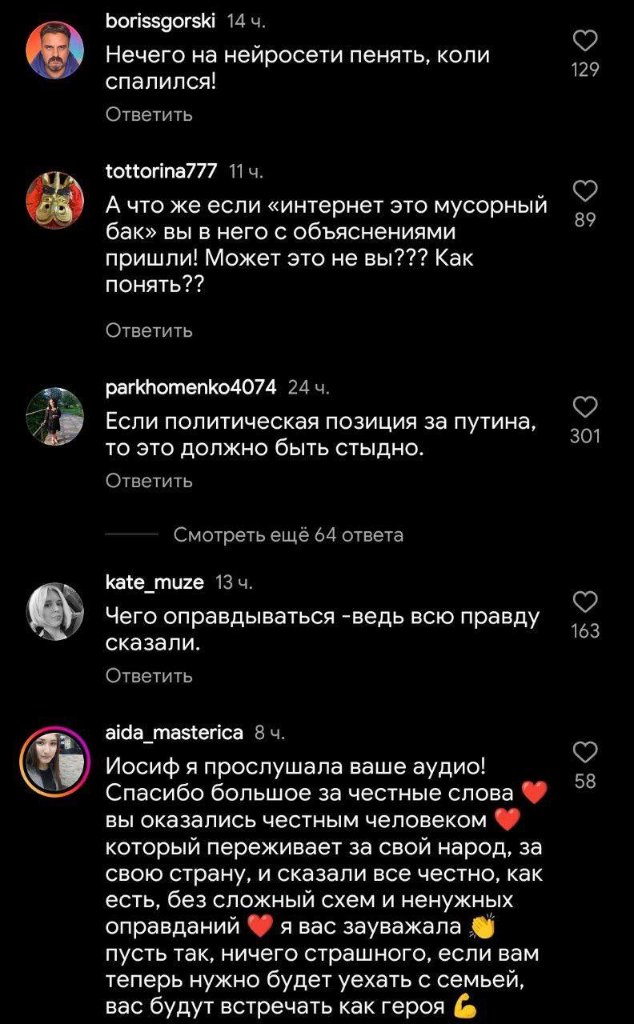The width and height of the screenshot is (634, 1024).
Task: View parkhomenko4074's profile via the avatar
Action: click(54, 416)
